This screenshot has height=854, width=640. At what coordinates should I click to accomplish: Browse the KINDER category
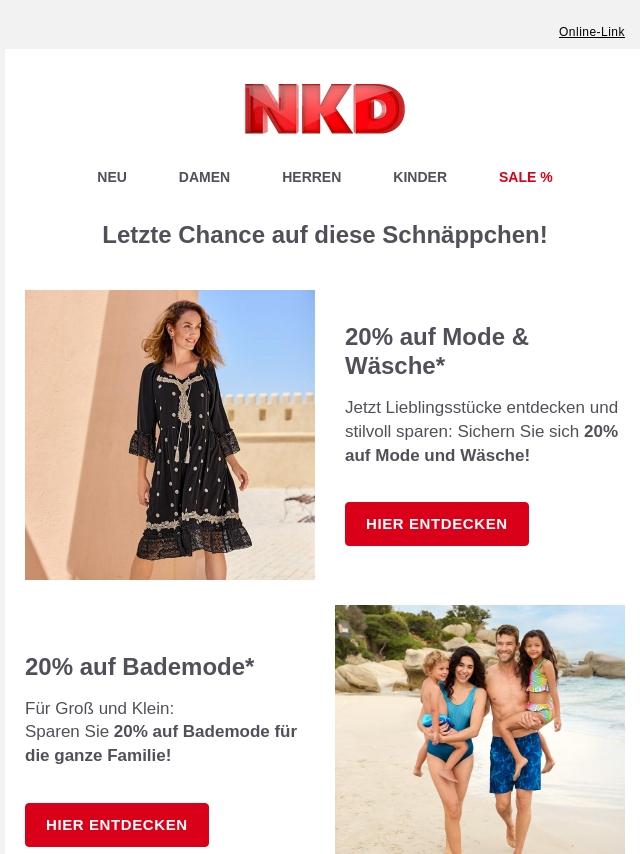[x=420, y=177]
